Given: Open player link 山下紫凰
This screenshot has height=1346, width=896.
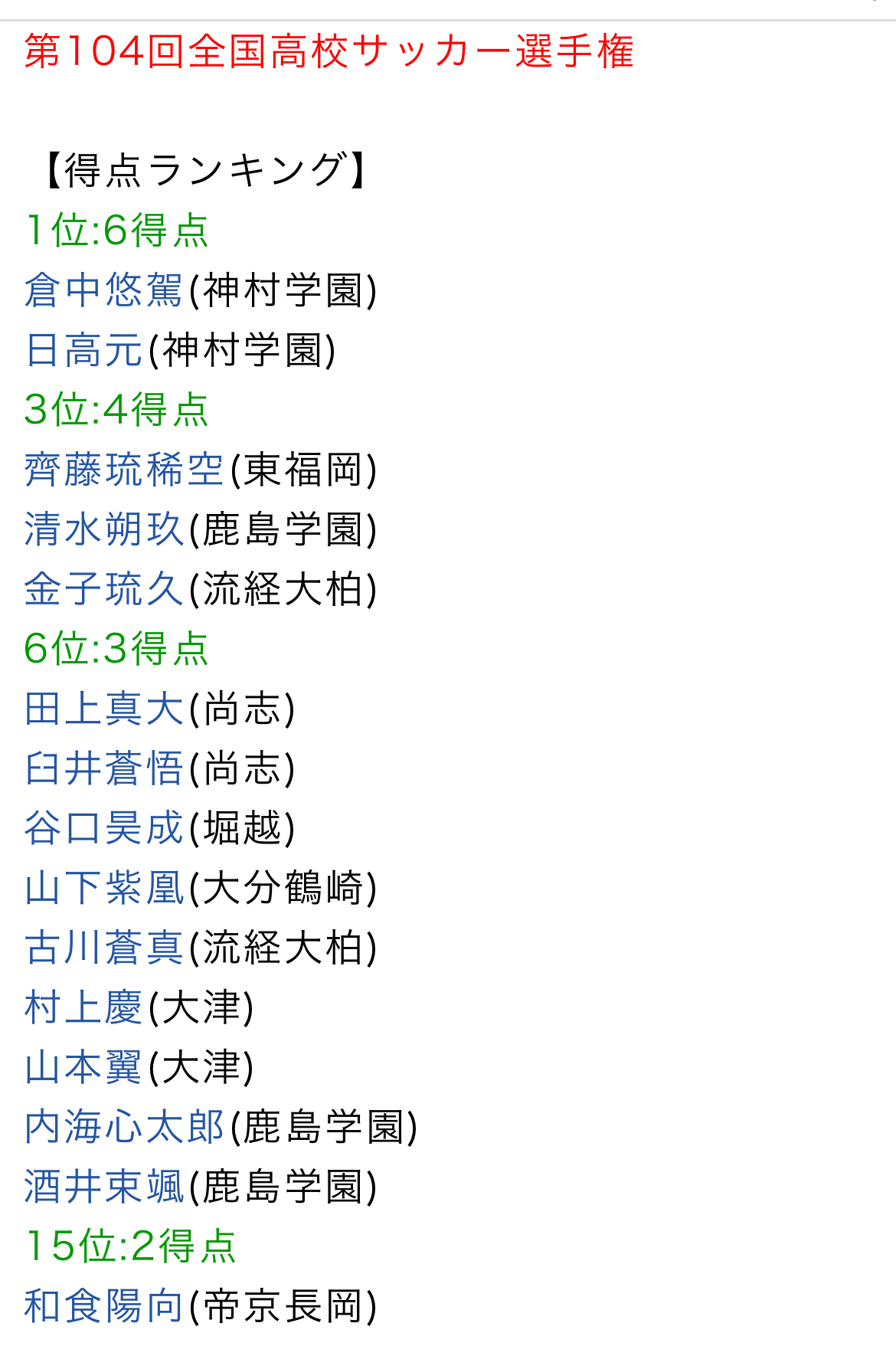Looking at the screenshot, I should point(103,889).
